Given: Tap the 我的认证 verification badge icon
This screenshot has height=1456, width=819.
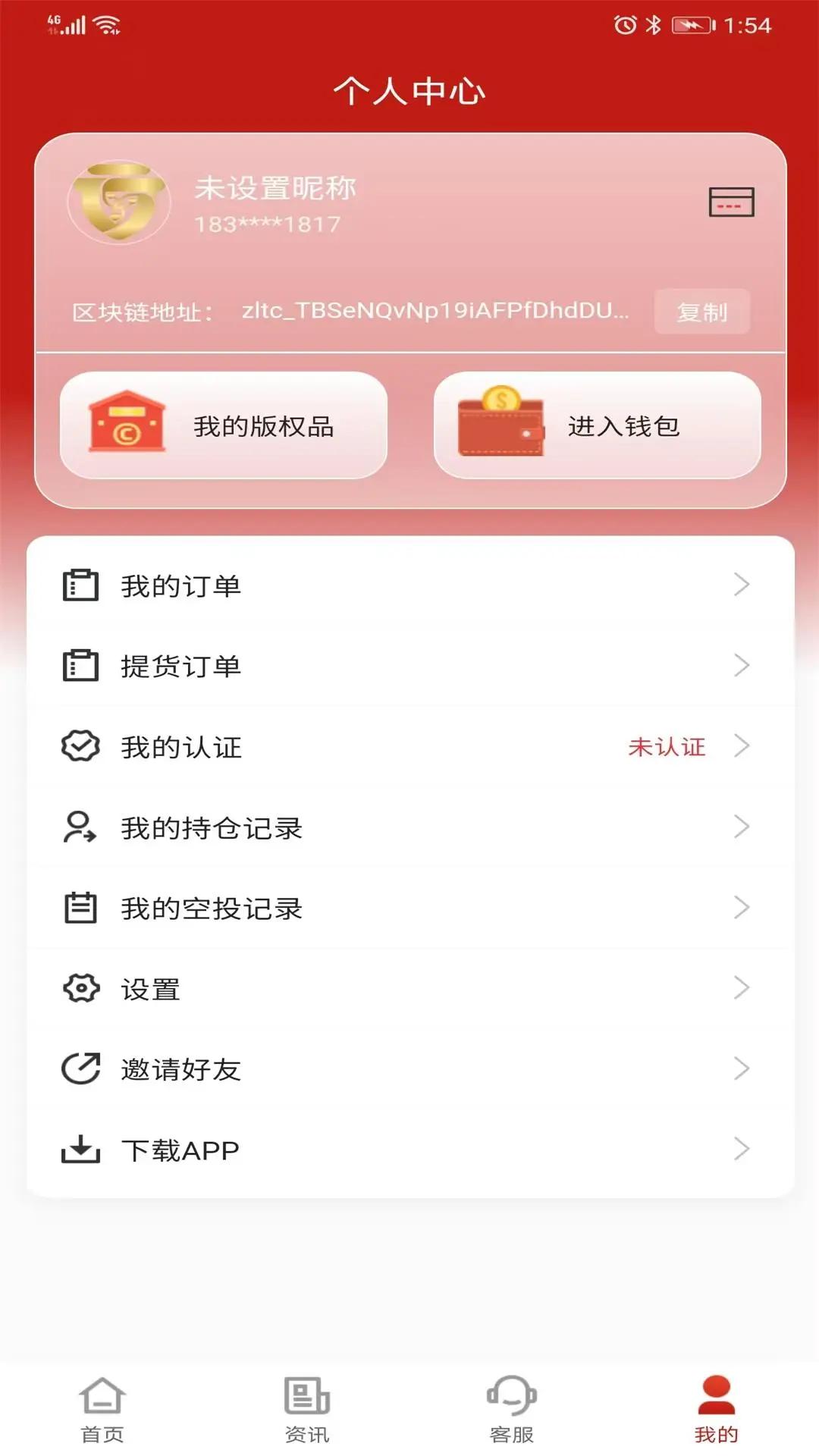Looking at the screenshot, I should pyautogui.click(x=78, y=748).
